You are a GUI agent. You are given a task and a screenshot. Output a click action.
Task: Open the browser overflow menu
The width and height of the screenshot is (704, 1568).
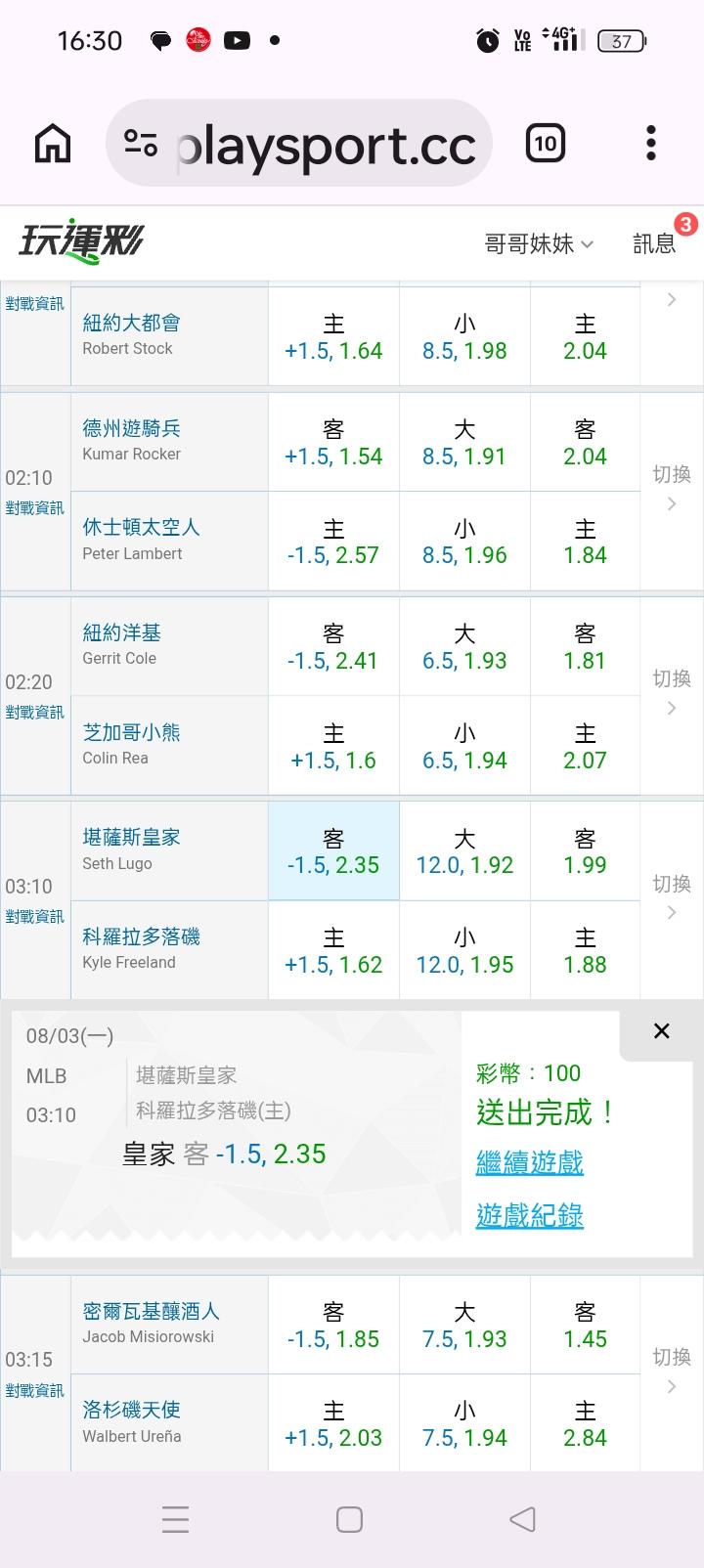[651, 144]
